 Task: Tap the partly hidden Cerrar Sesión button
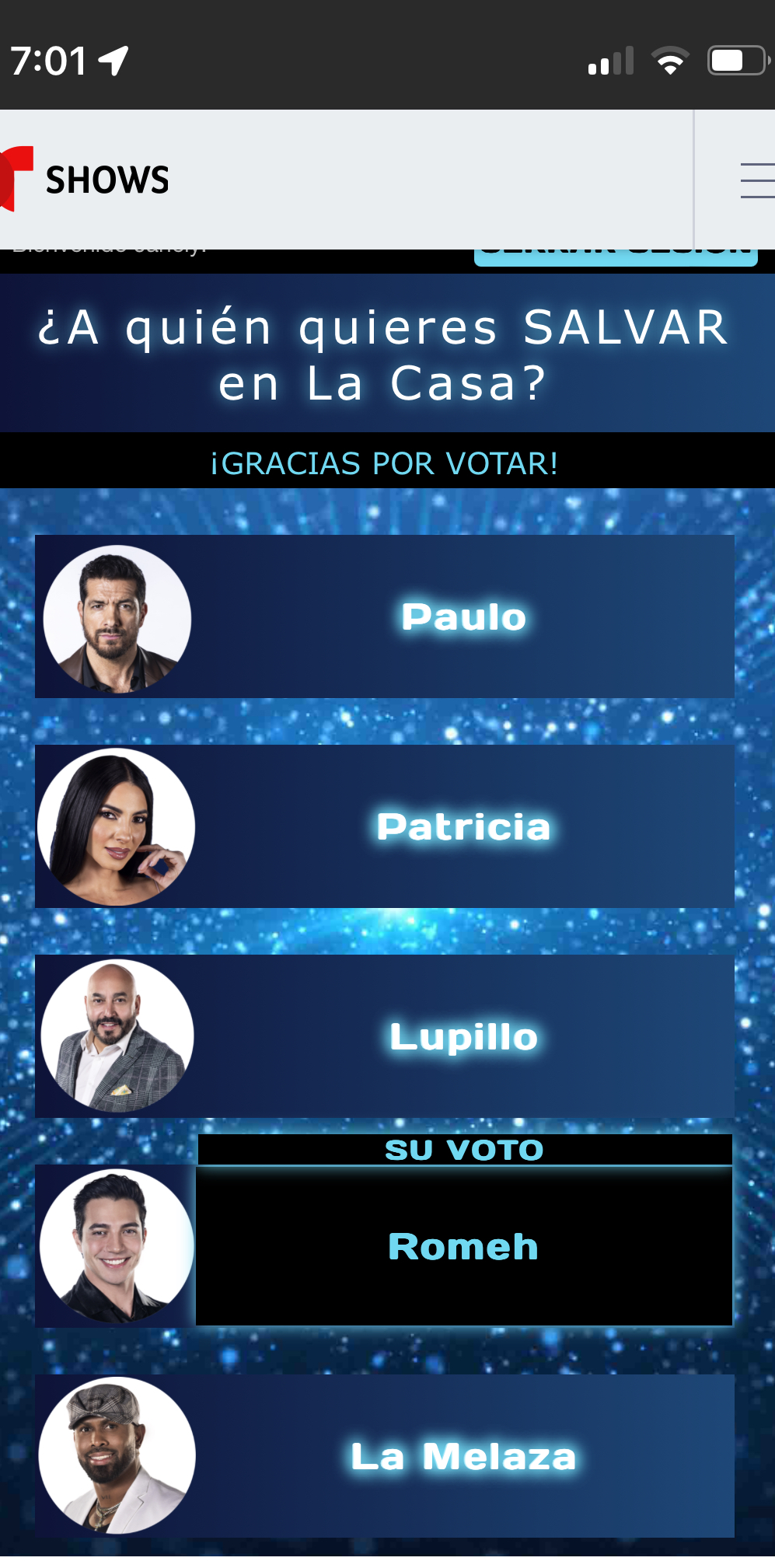(x=616, y=257)
